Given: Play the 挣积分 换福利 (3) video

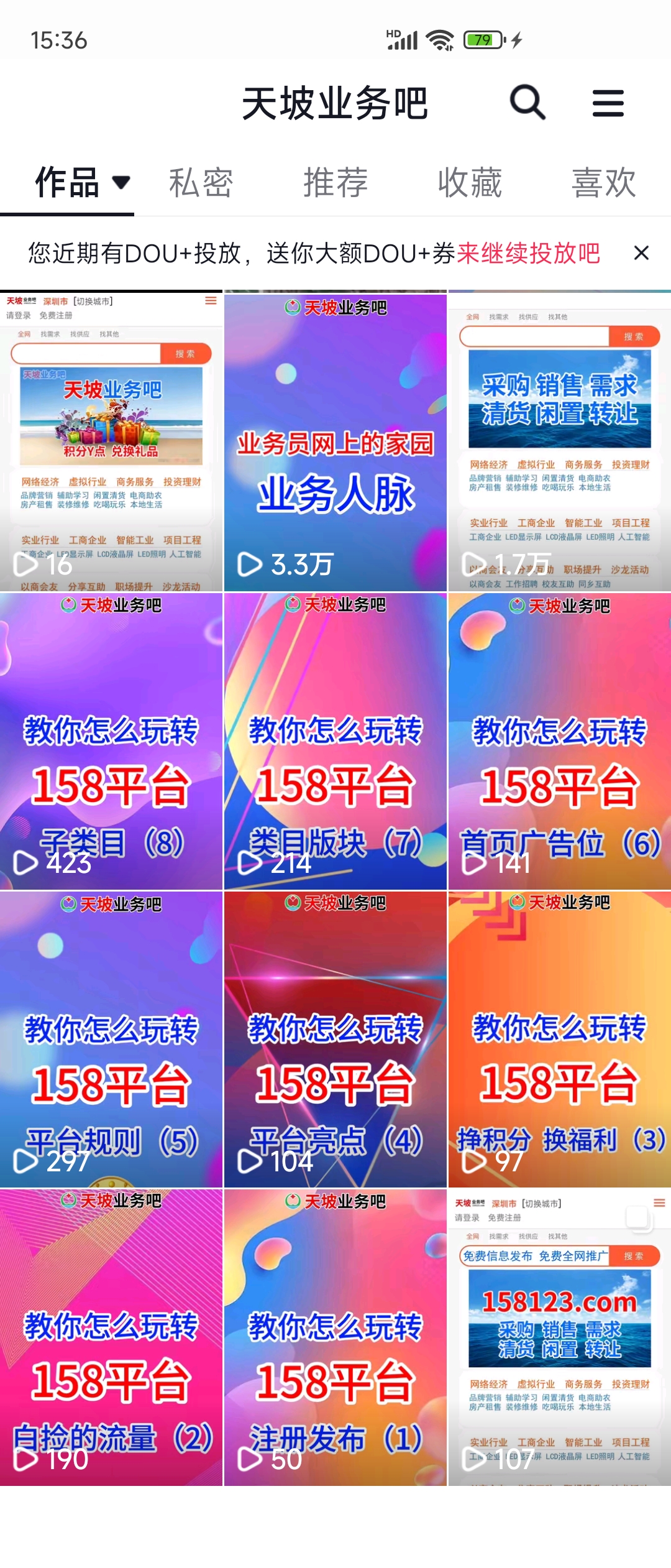Looking at the screenshot, I should click(559, 1040).
